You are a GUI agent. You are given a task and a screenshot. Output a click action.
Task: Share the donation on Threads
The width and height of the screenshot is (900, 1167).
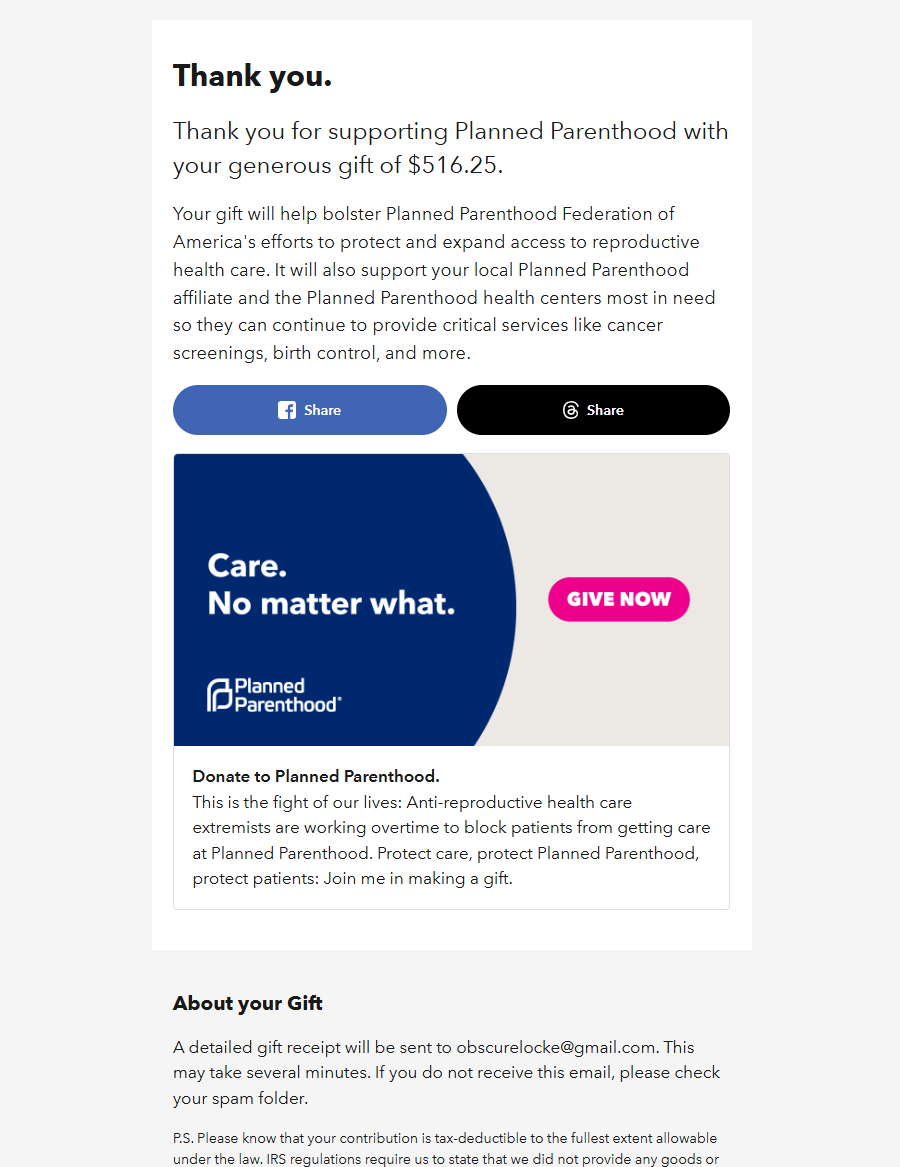593,410
